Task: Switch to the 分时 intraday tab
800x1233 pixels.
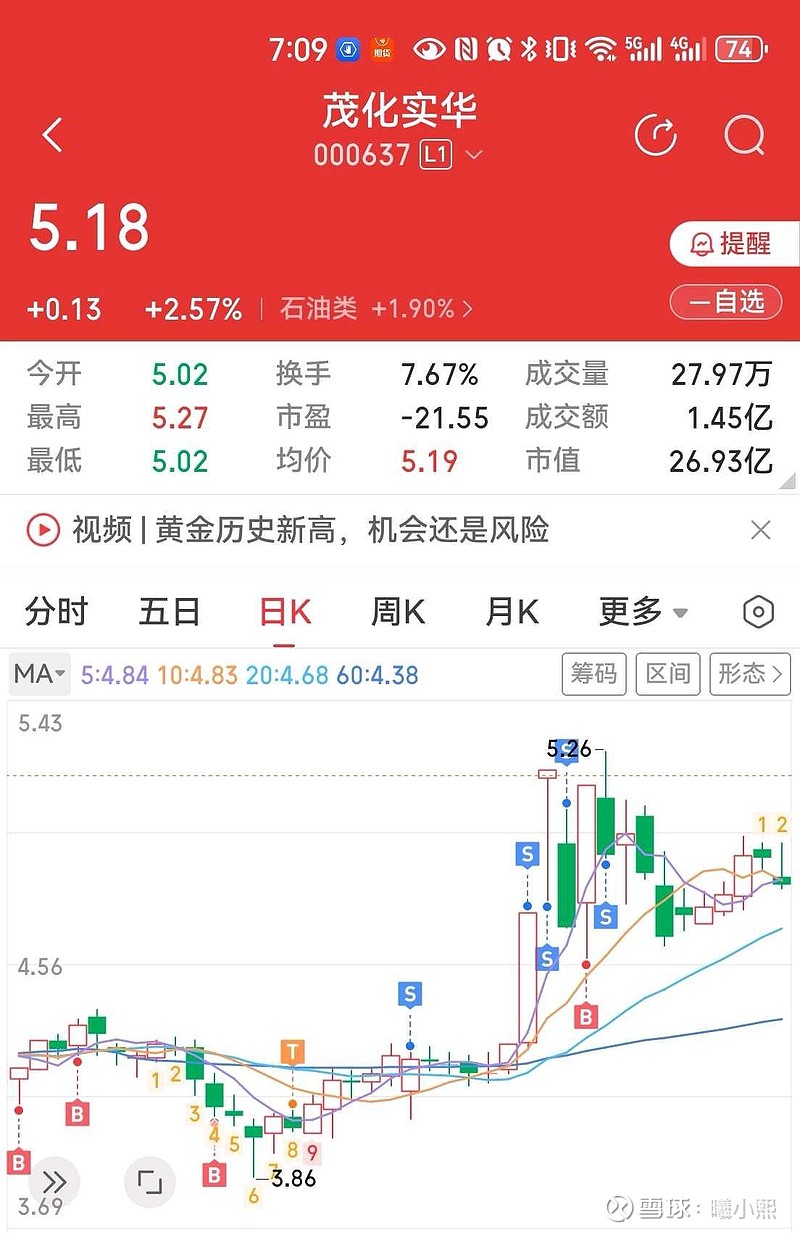Action: coord(56,611)
